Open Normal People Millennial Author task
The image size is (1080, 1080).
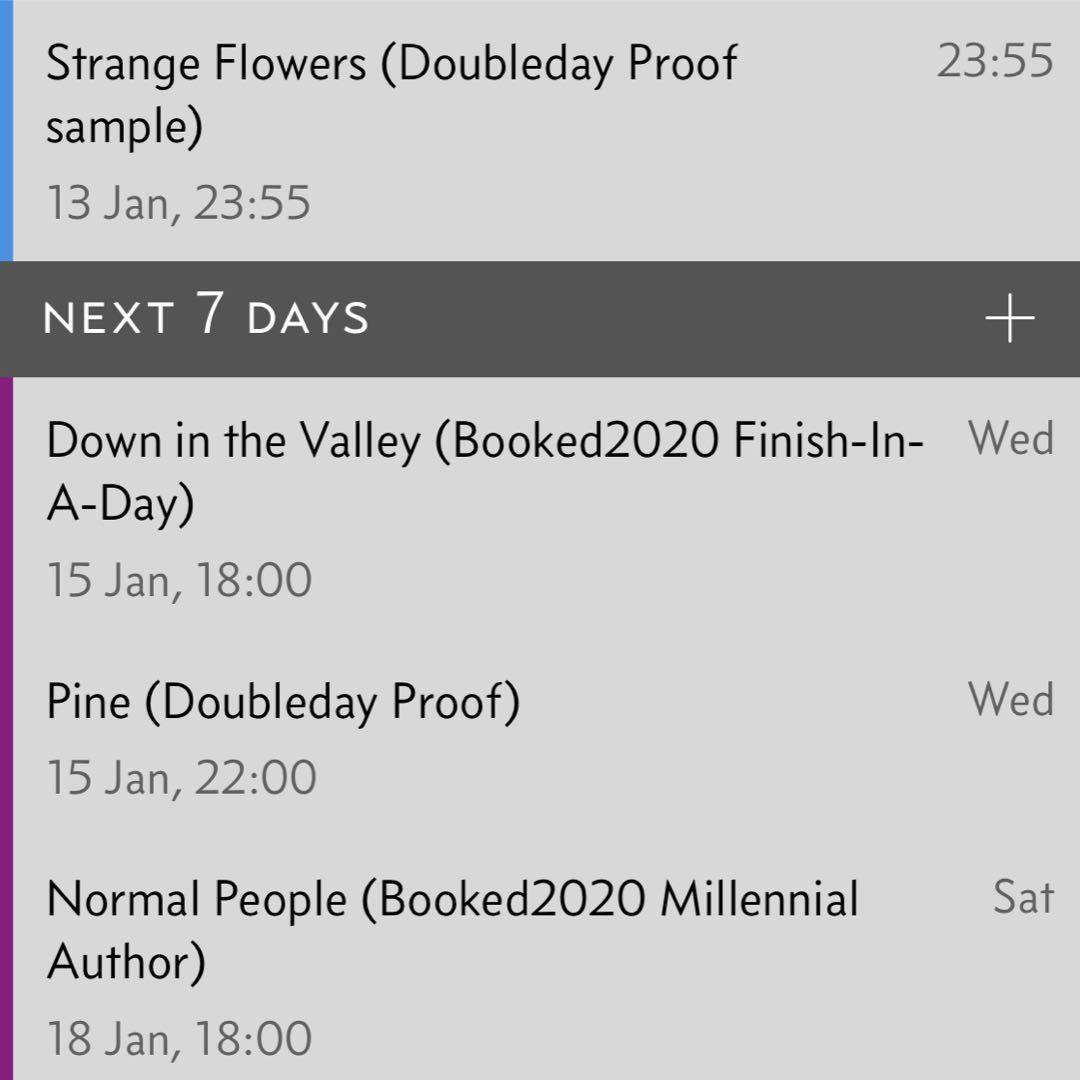coord(452,930)
